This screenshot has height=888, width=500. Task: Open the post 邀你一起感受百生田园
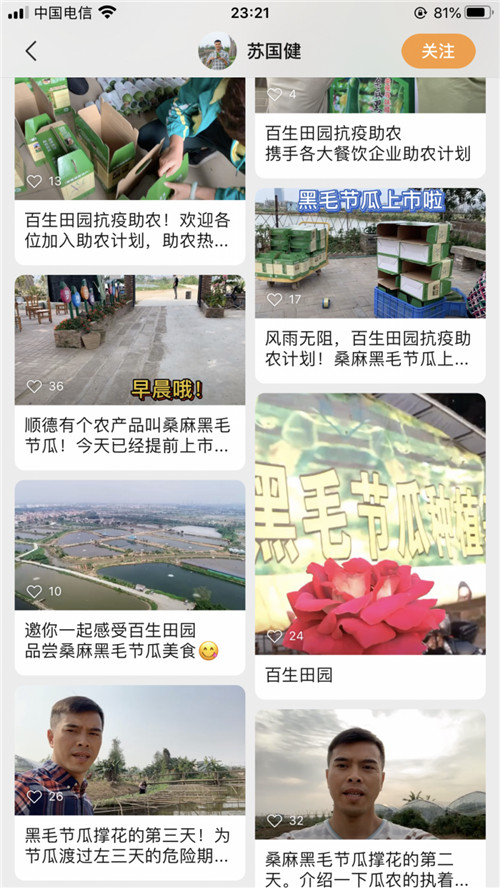pos(130,577)
